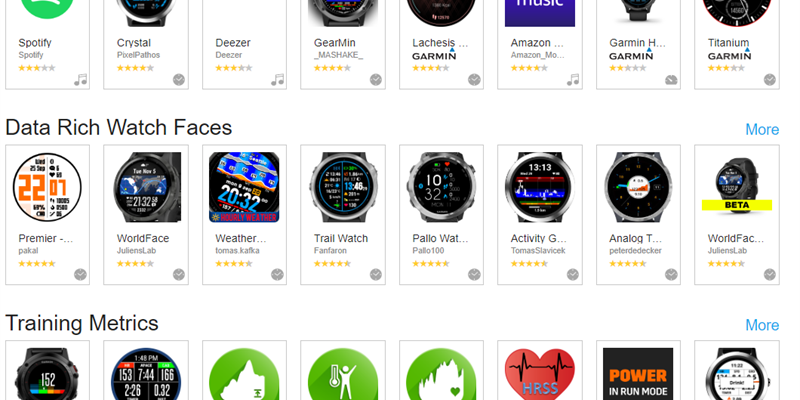Open the Deezer app card
The image size is (800, 400).
244,40
